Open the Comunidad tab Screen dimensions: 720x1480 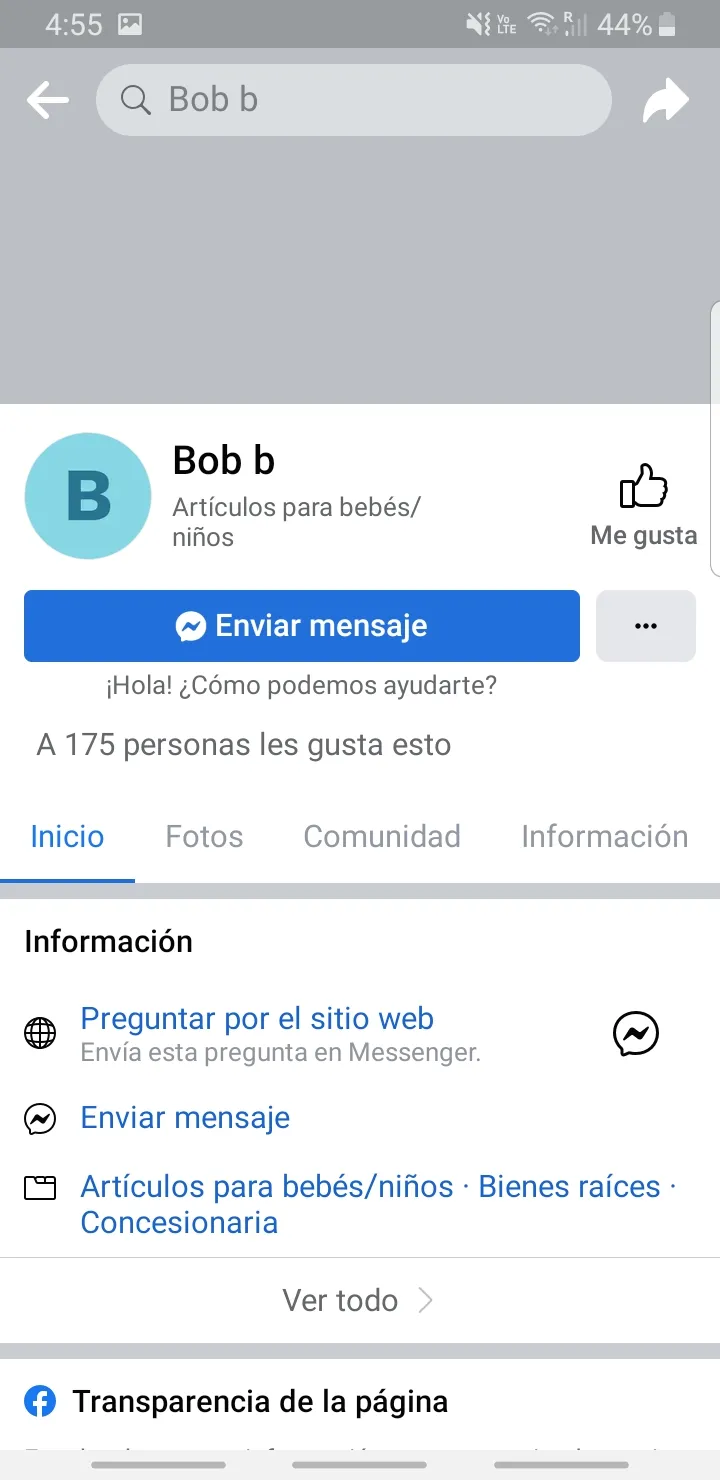382,836
